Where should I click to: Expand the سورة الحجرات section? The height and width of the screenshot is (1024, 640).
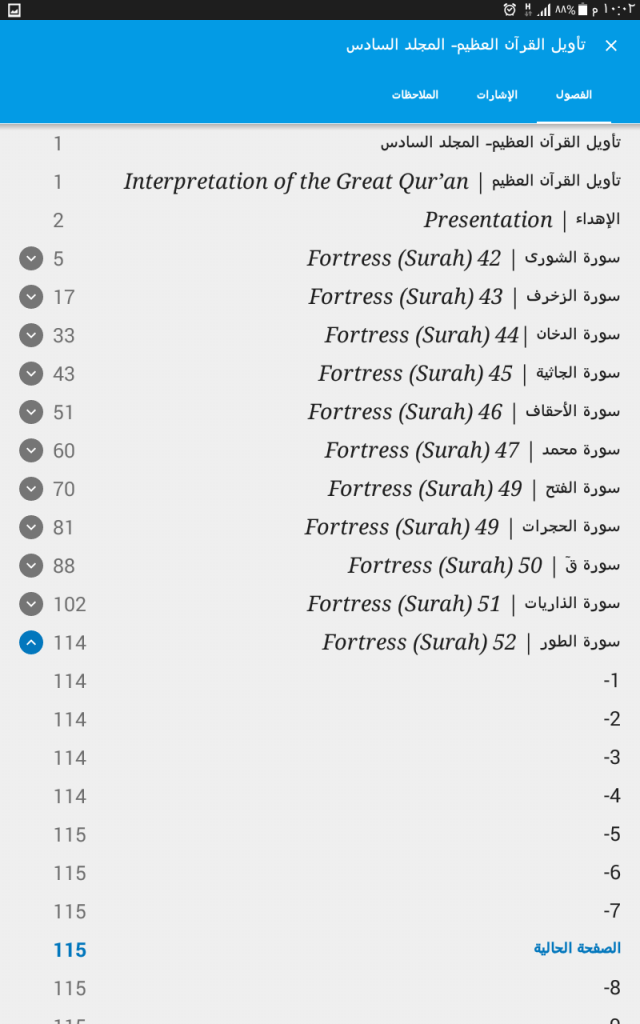coord(31,528)
